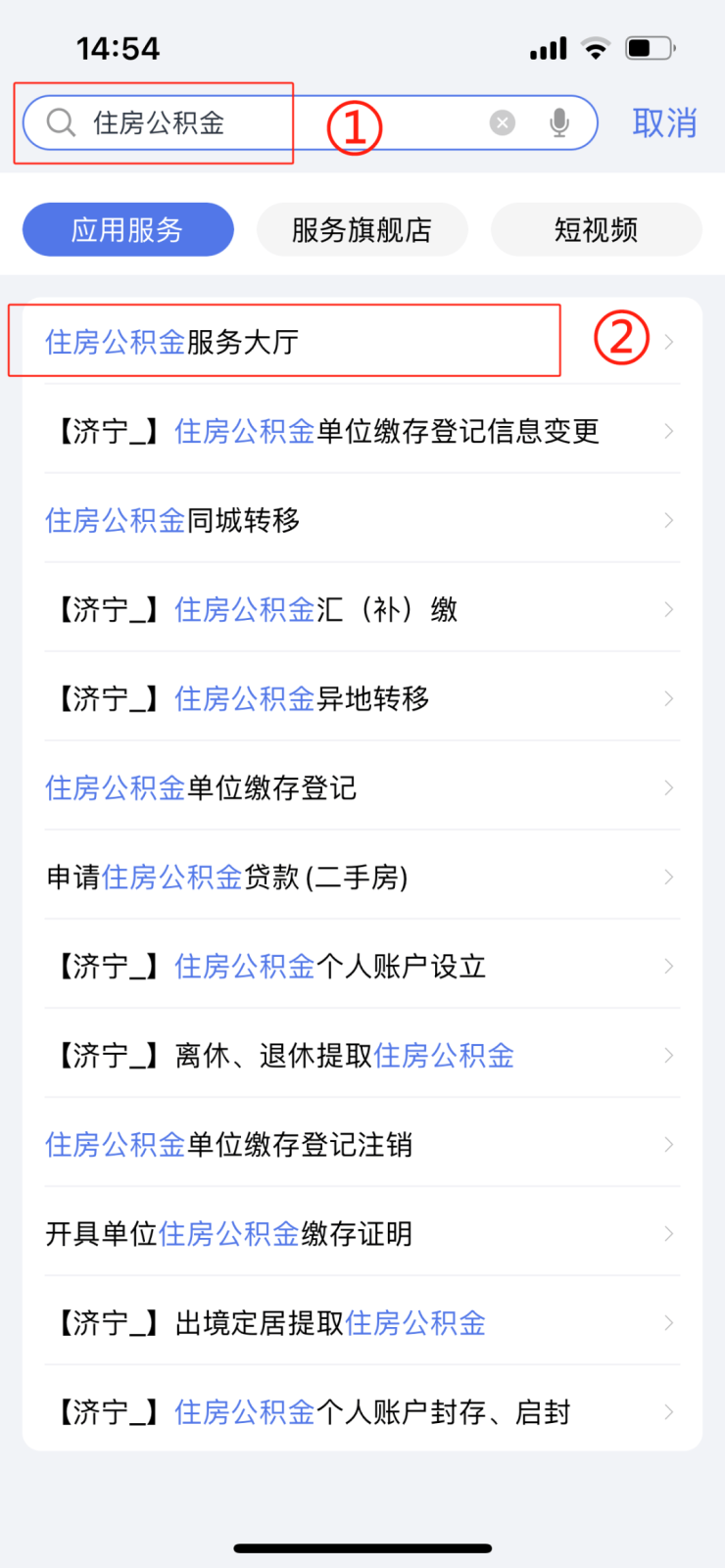Open 【济宁_】住房公积金个人账户封存、启封

pos(314,1412)
